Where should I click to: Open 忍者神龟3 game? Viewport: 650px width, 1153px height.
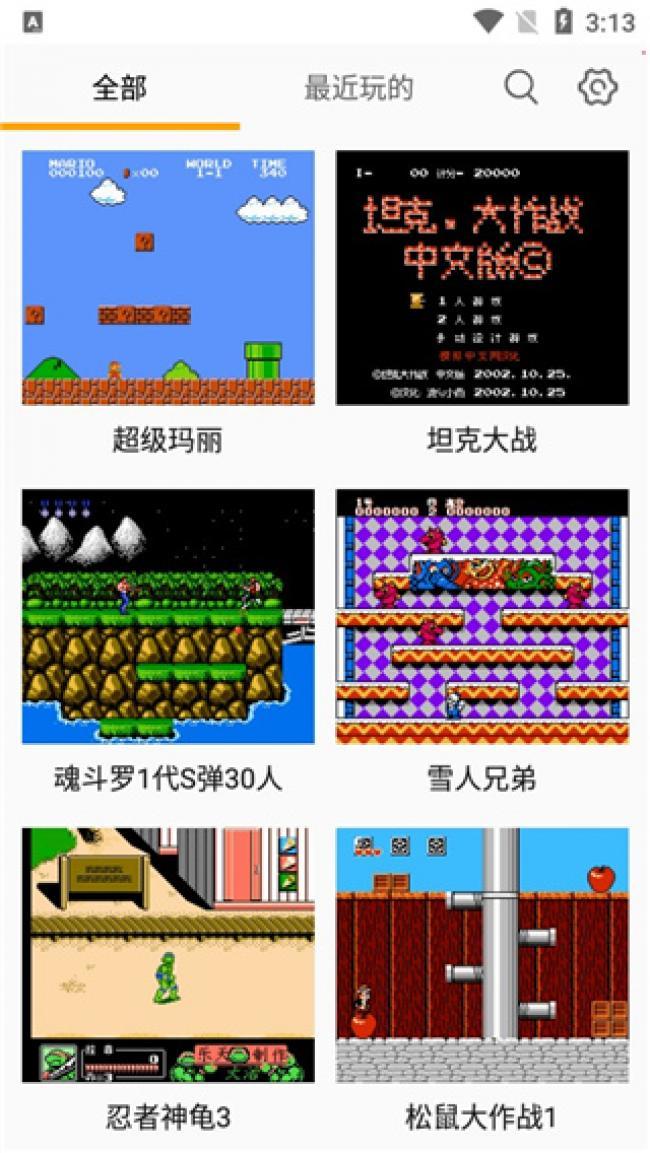(168, 954)
